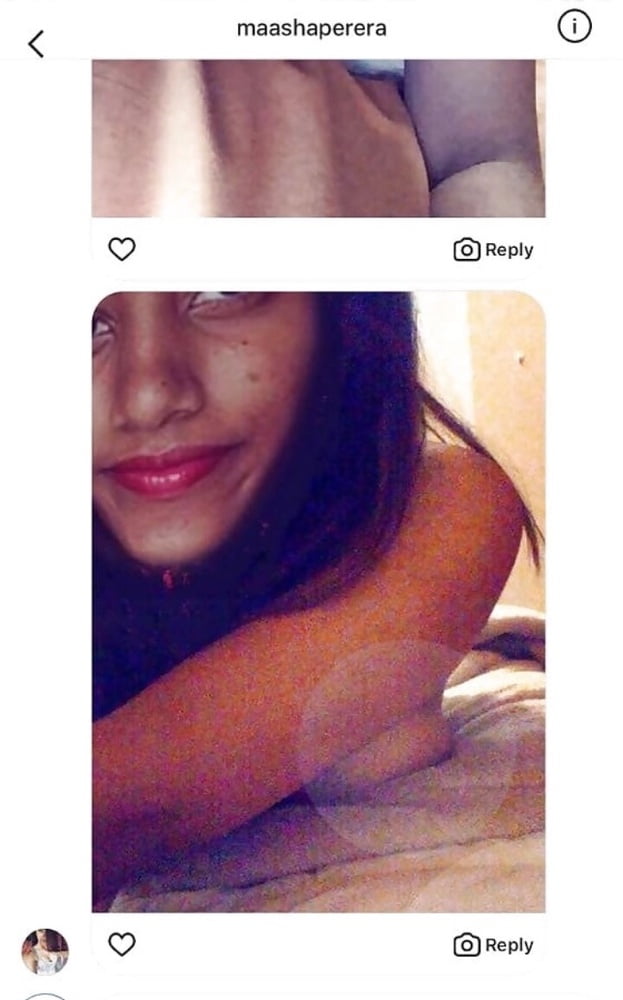The height and width of the screenshot is (1000, 623).
Task: Like the lower photo message
Action: point(122,944)
